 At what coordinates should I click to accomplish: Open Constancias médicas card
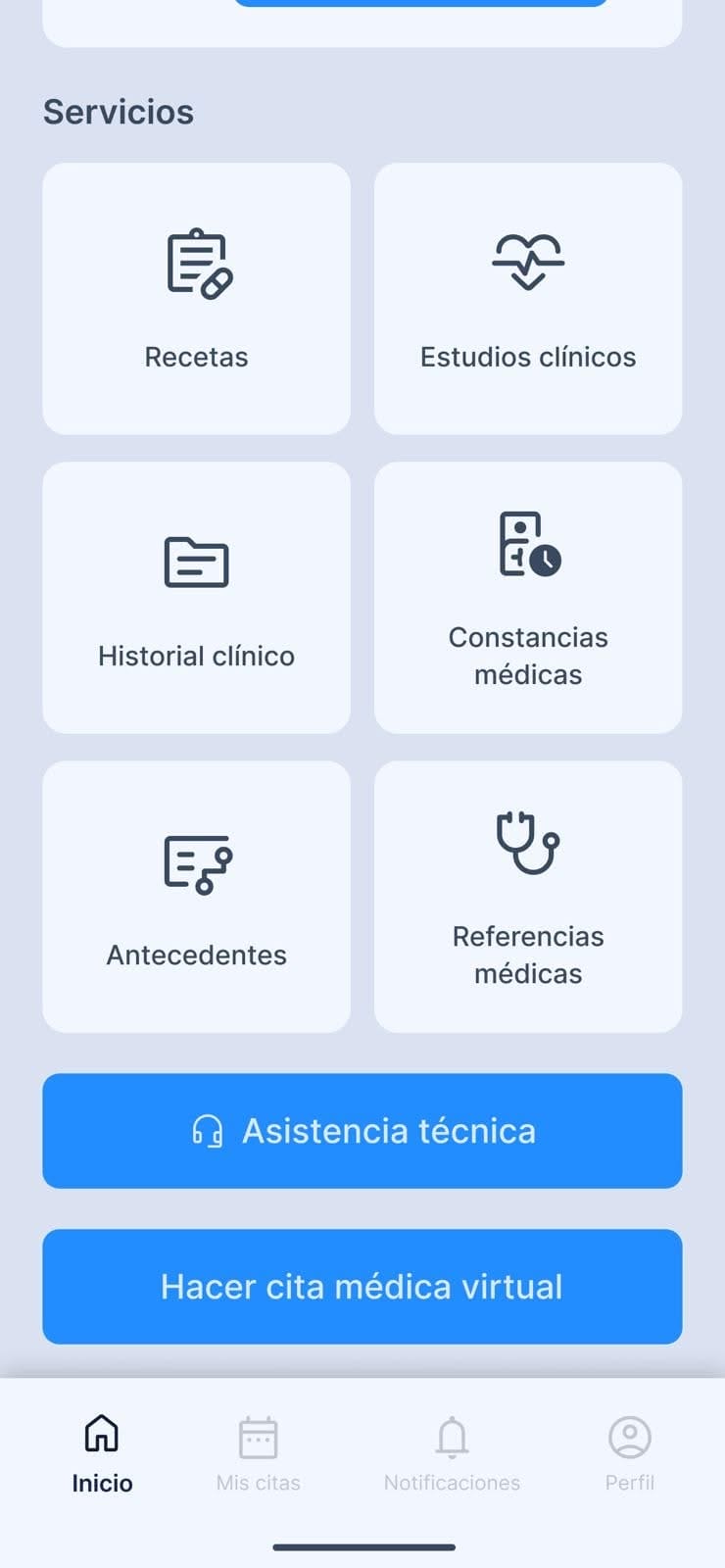tap(528, 598)
